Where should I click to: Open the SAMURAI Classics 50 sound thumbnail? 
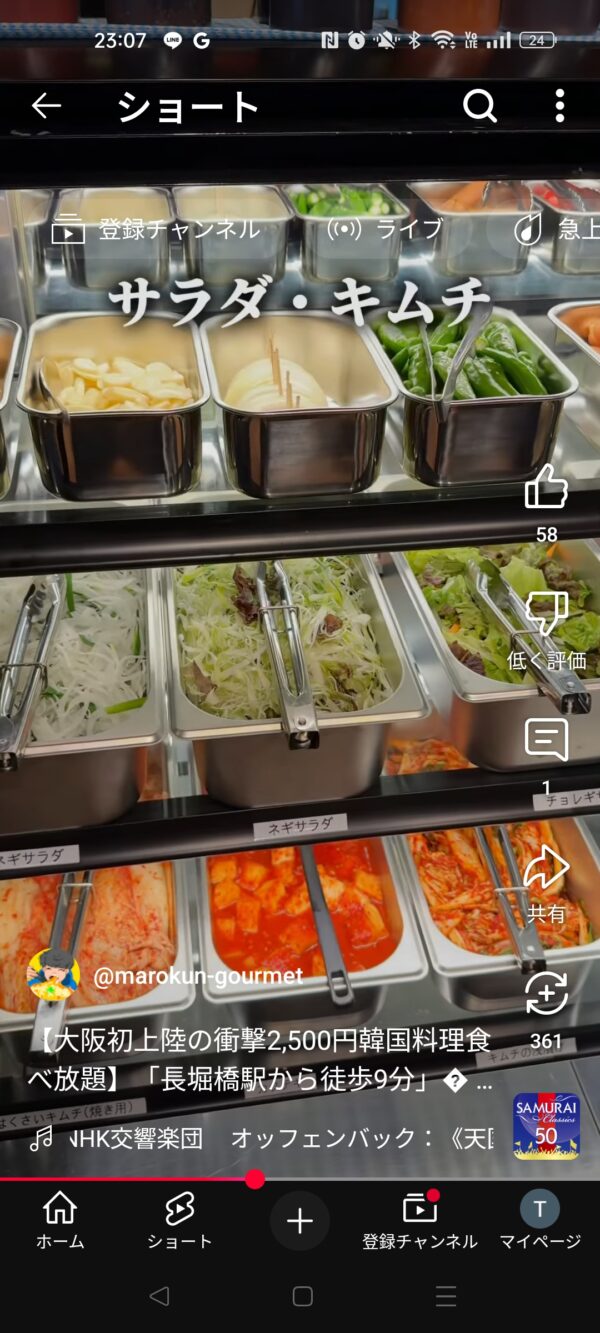click(546, 1126)
